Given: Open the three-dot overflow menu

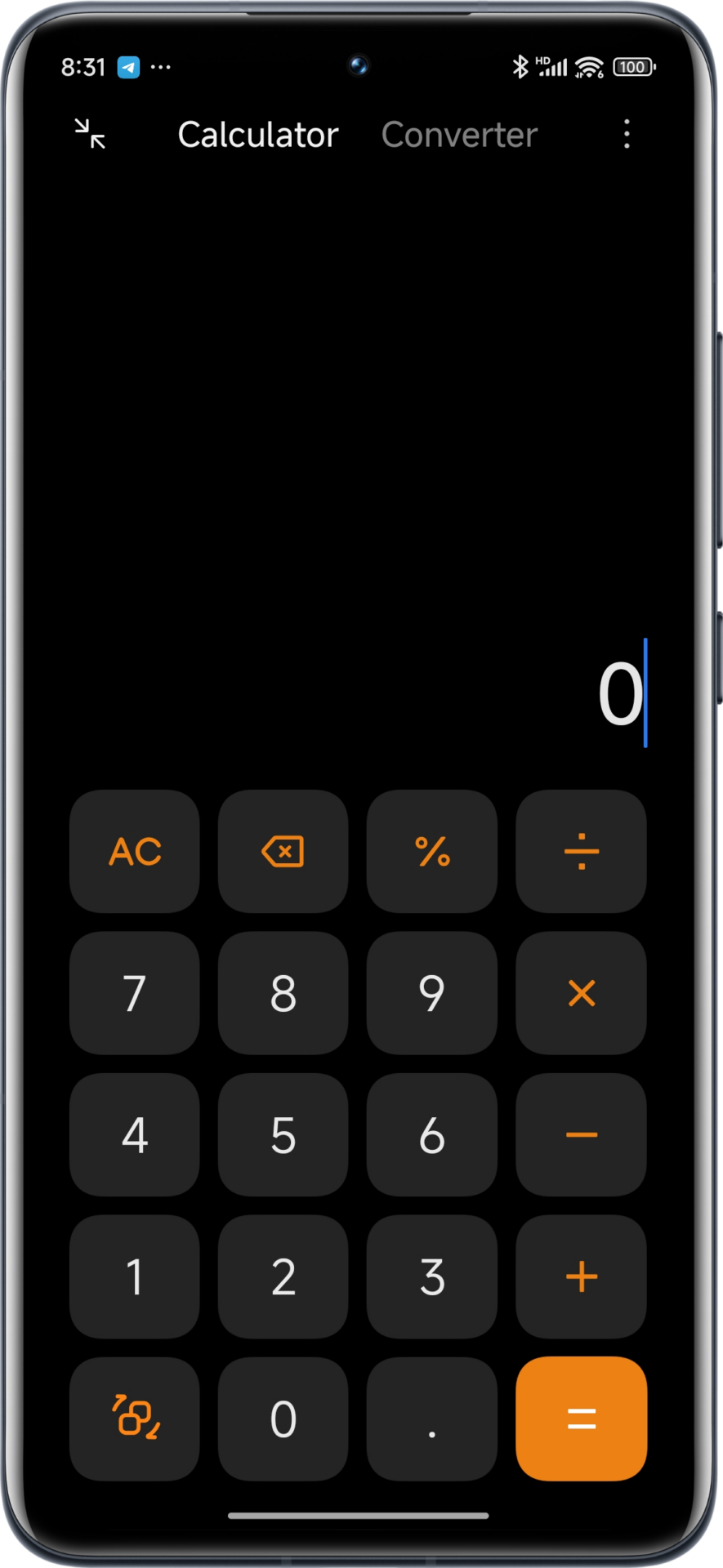Looking at the screenshot, I should [x=627, y=134].
